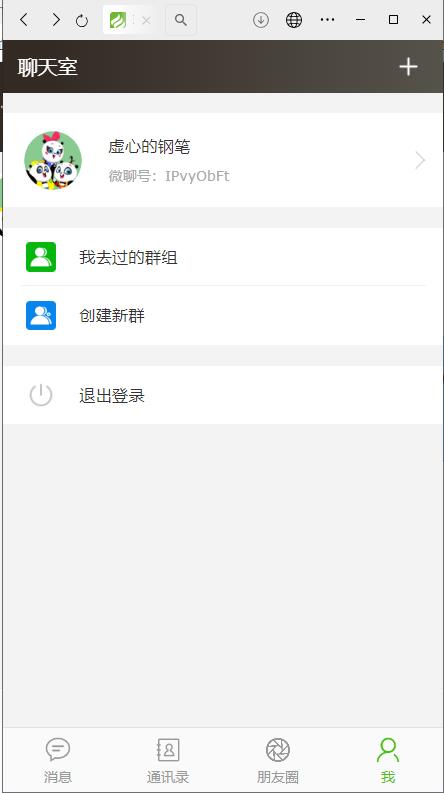The image size is (444, 793).
Task: Open the search magnifier in the toolbar
Action: tap(181, 20)
